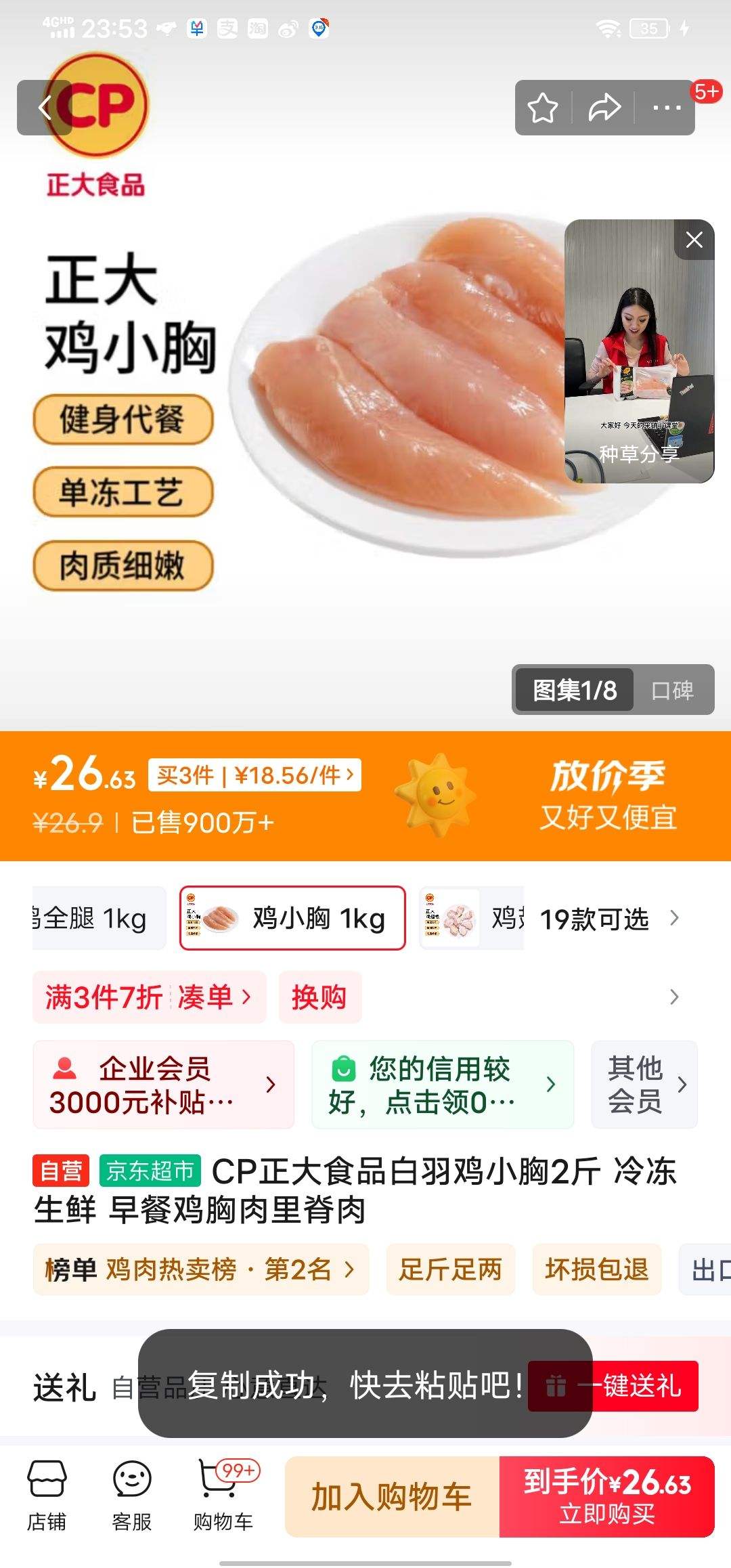Buy now with 立即购买
The height and width of the screenshot is (1568, 731).
click(x=607, y=1497)
